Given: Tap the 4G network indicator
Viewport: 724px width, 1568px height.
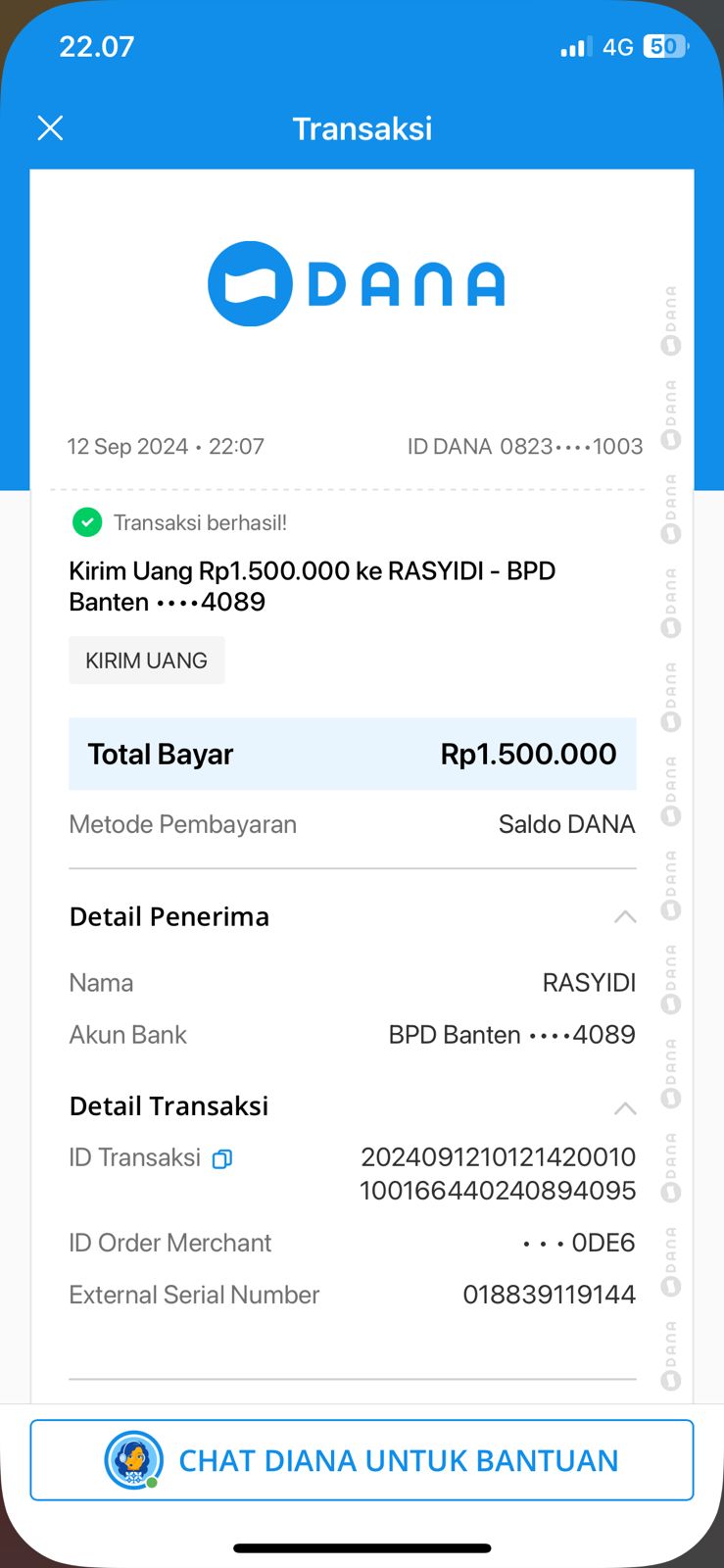Looking at the screenshot, I should (619, 46).
